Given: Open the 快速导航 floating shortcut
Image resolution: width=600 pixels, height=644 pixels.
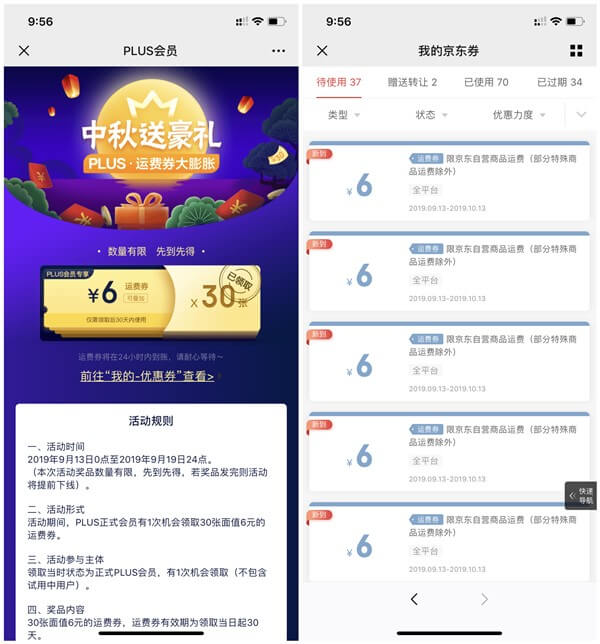Looking at the screenshot, I should (581, 495).
